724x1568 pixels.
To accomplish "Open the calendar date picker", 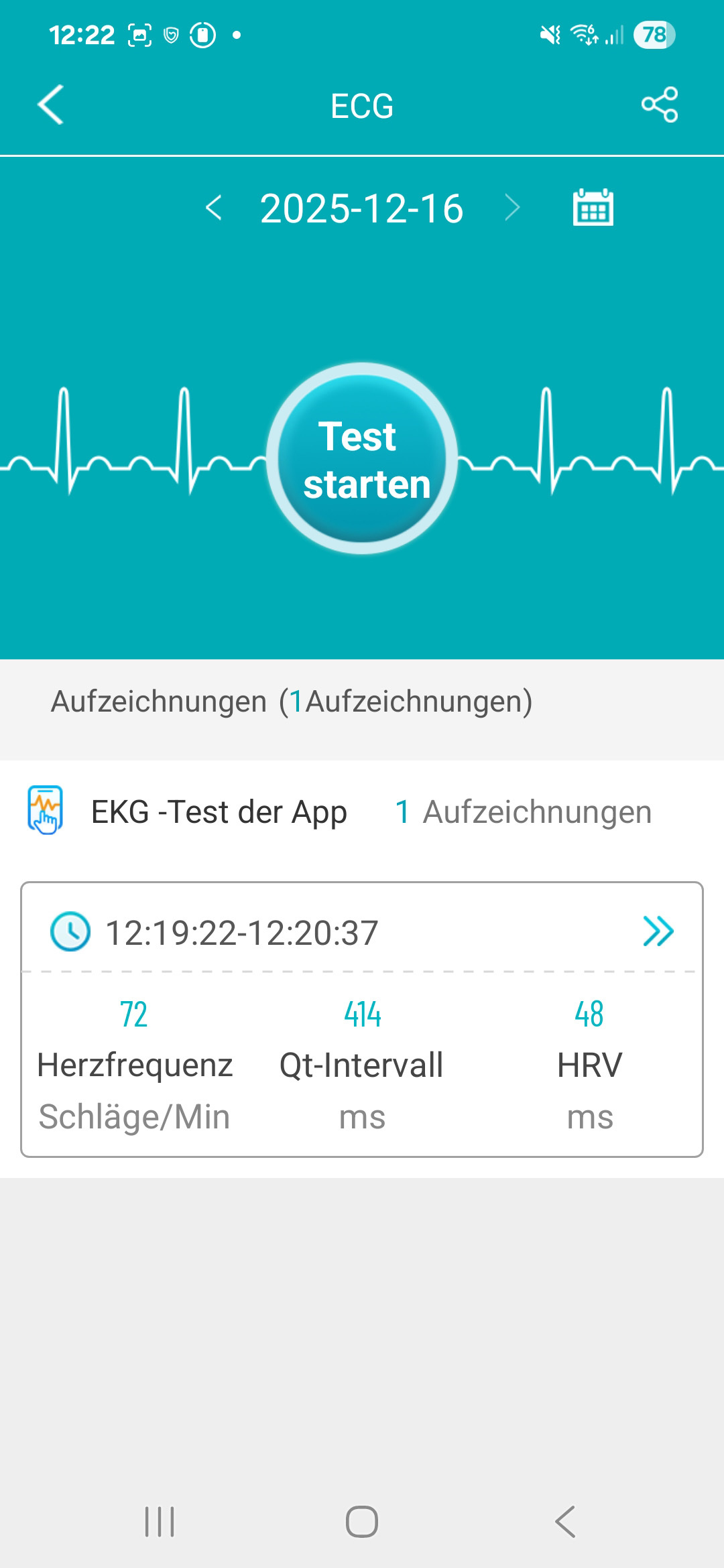I will coord(593,208).
